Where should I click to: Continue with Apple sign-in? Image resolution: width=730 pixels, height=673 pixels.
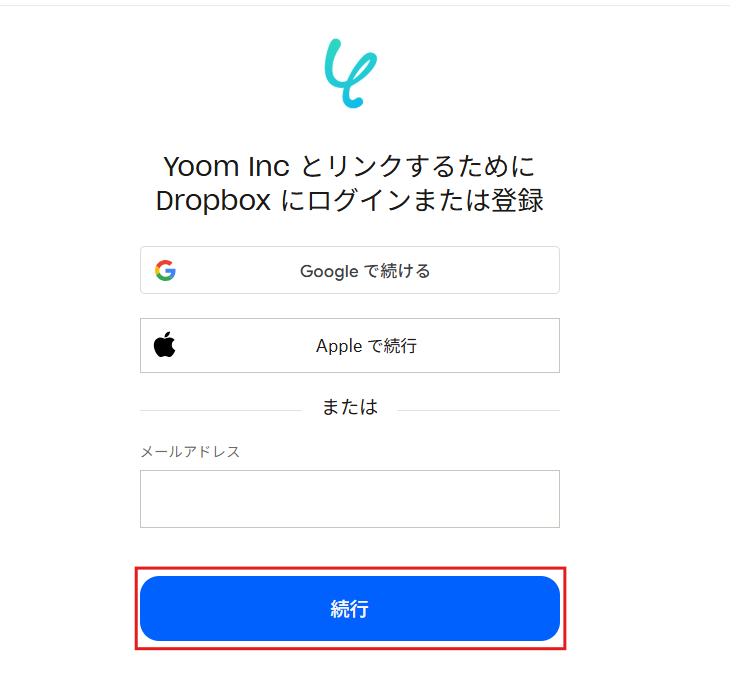coord(349,346)
